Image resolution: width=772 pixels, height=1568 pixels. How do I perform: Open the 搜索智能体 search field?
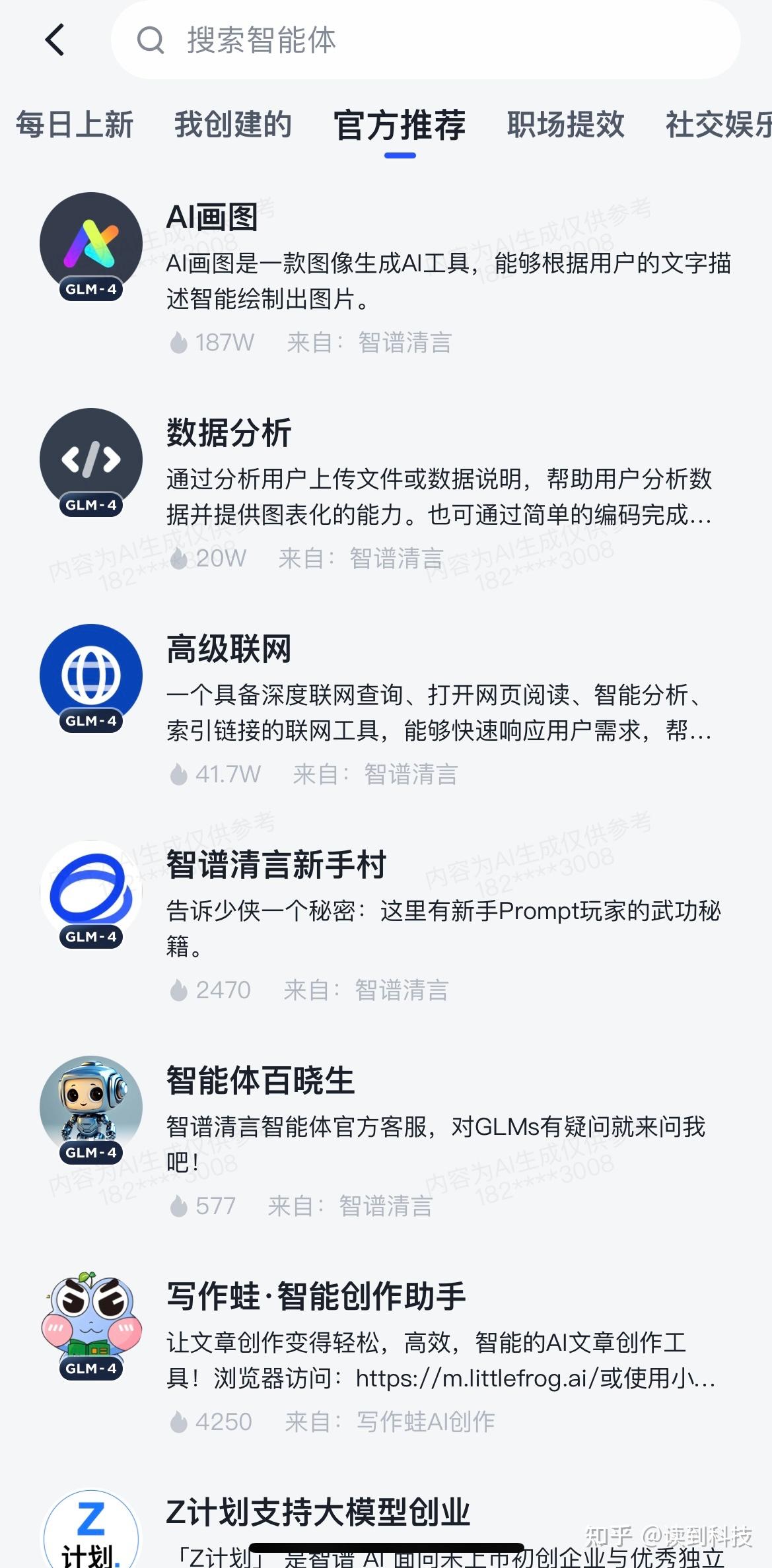[425, 40]
